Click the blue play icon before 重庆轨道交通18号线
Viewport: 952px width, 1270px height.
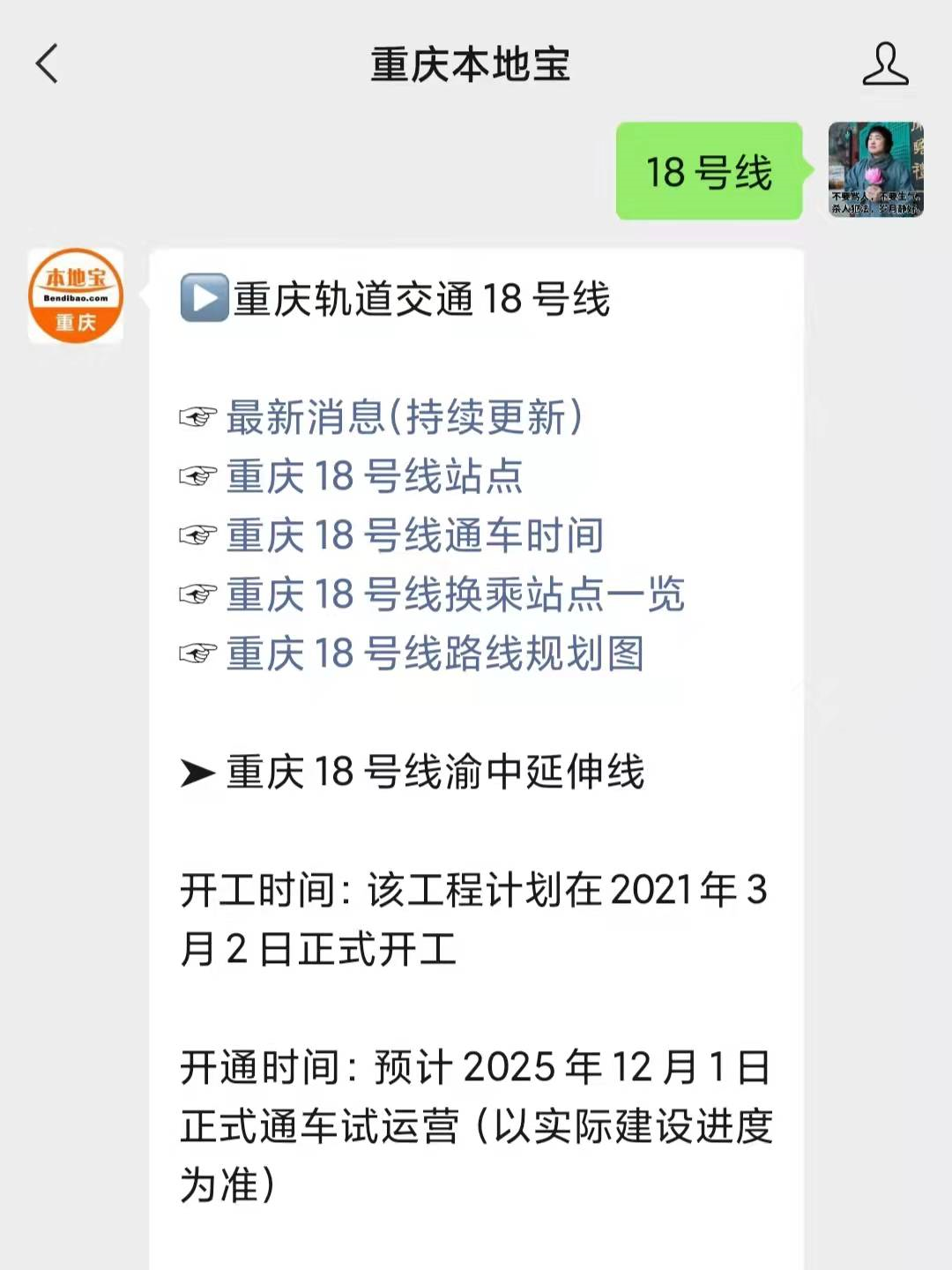[202, 298]
